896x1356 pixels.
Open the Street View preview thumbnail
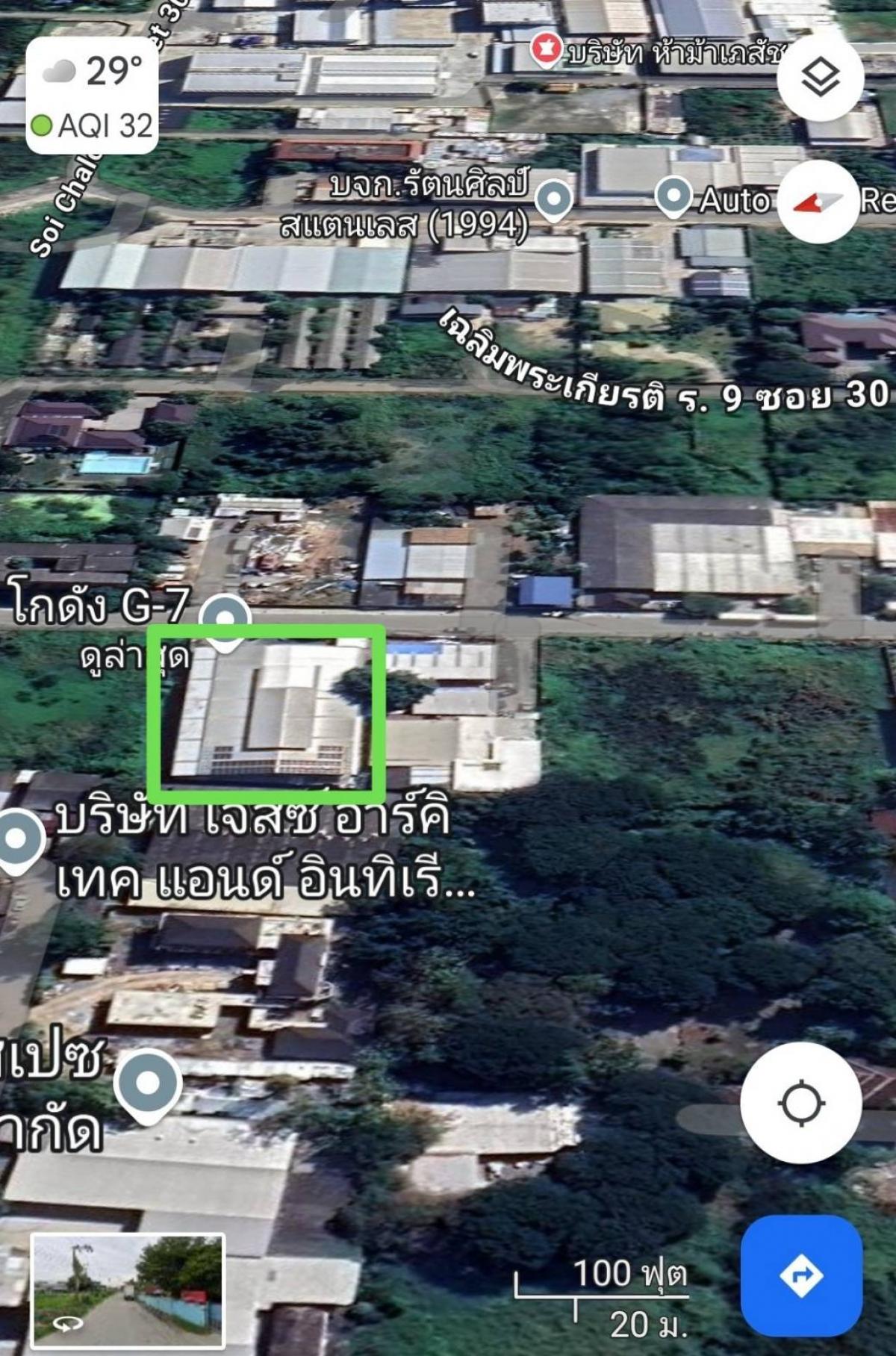tap(128, 1292)
